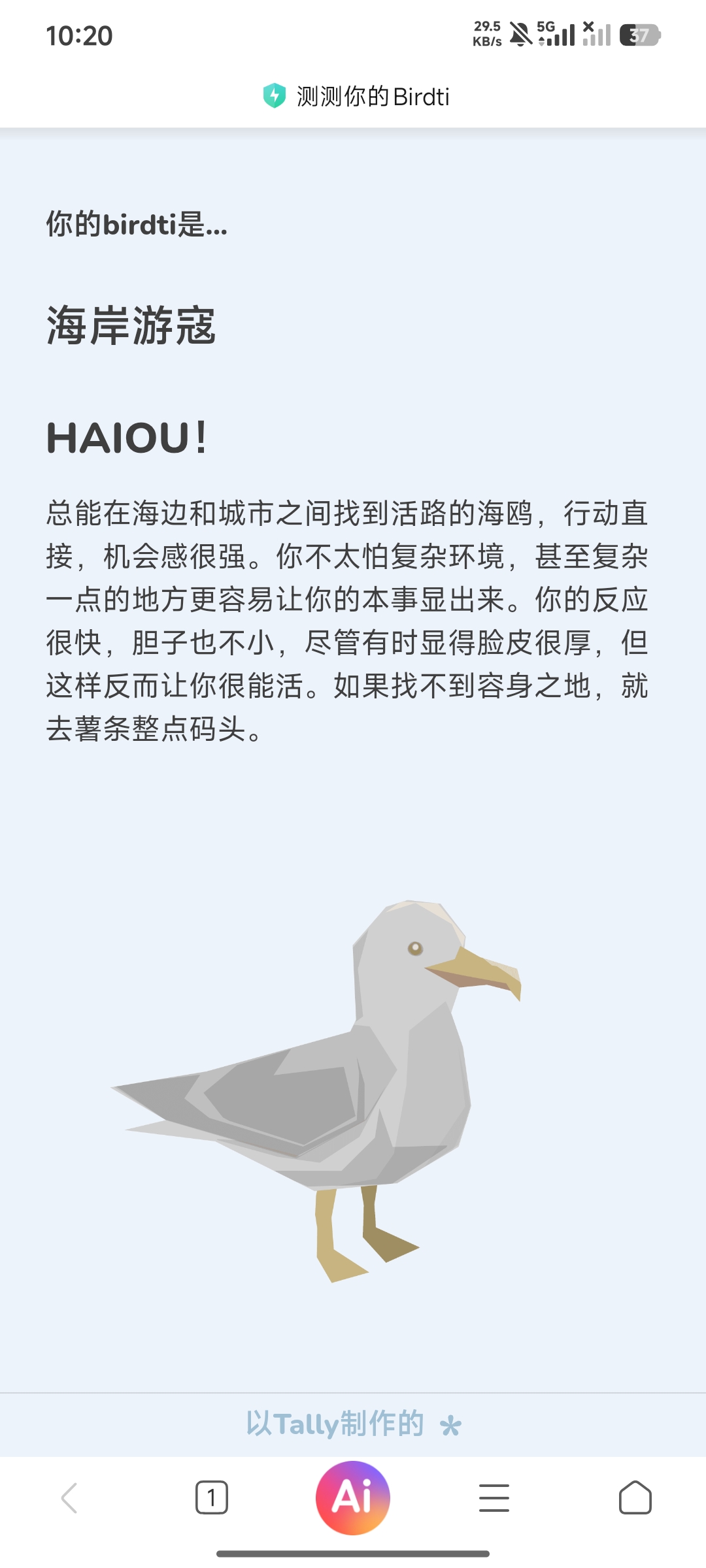Viewport: 706px width, 1568px height.
Task: Open the browser hamburger menu
Action: tap(494, 1497)
